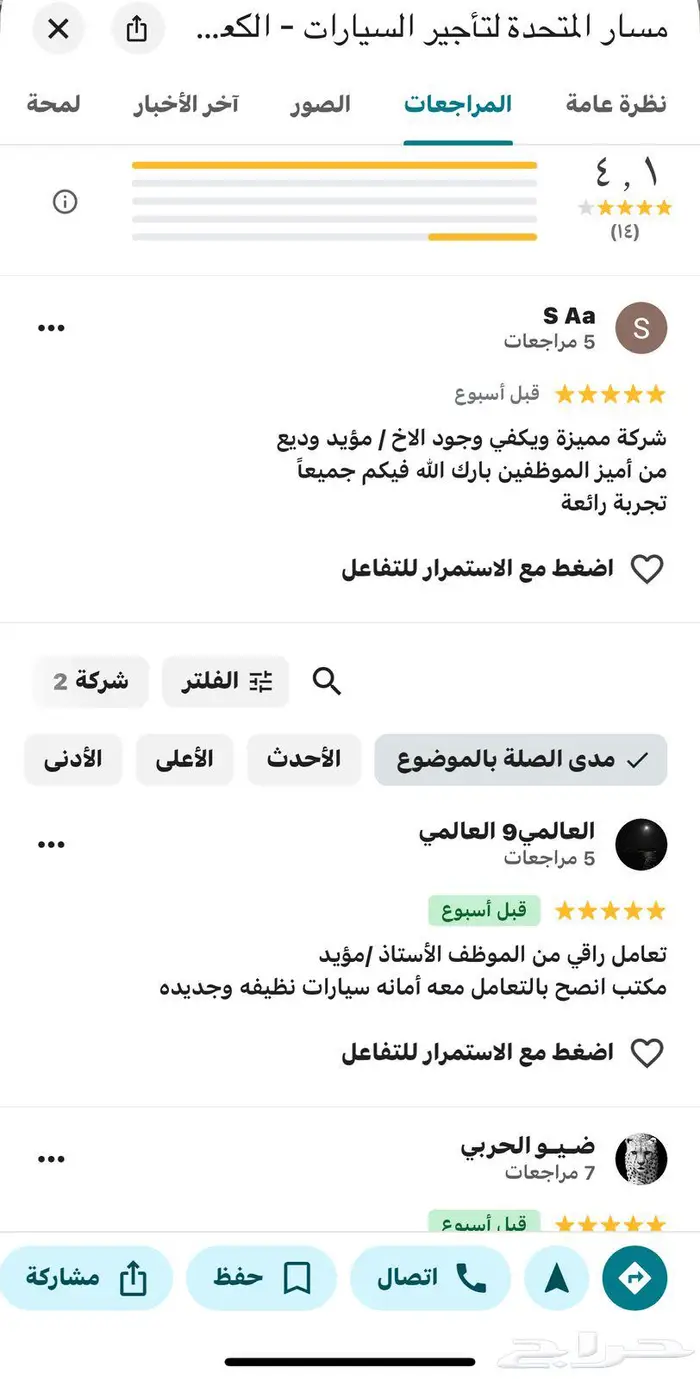Switch to the لمحة tab
Screen dimensions: 700x1379
(53, 104)
